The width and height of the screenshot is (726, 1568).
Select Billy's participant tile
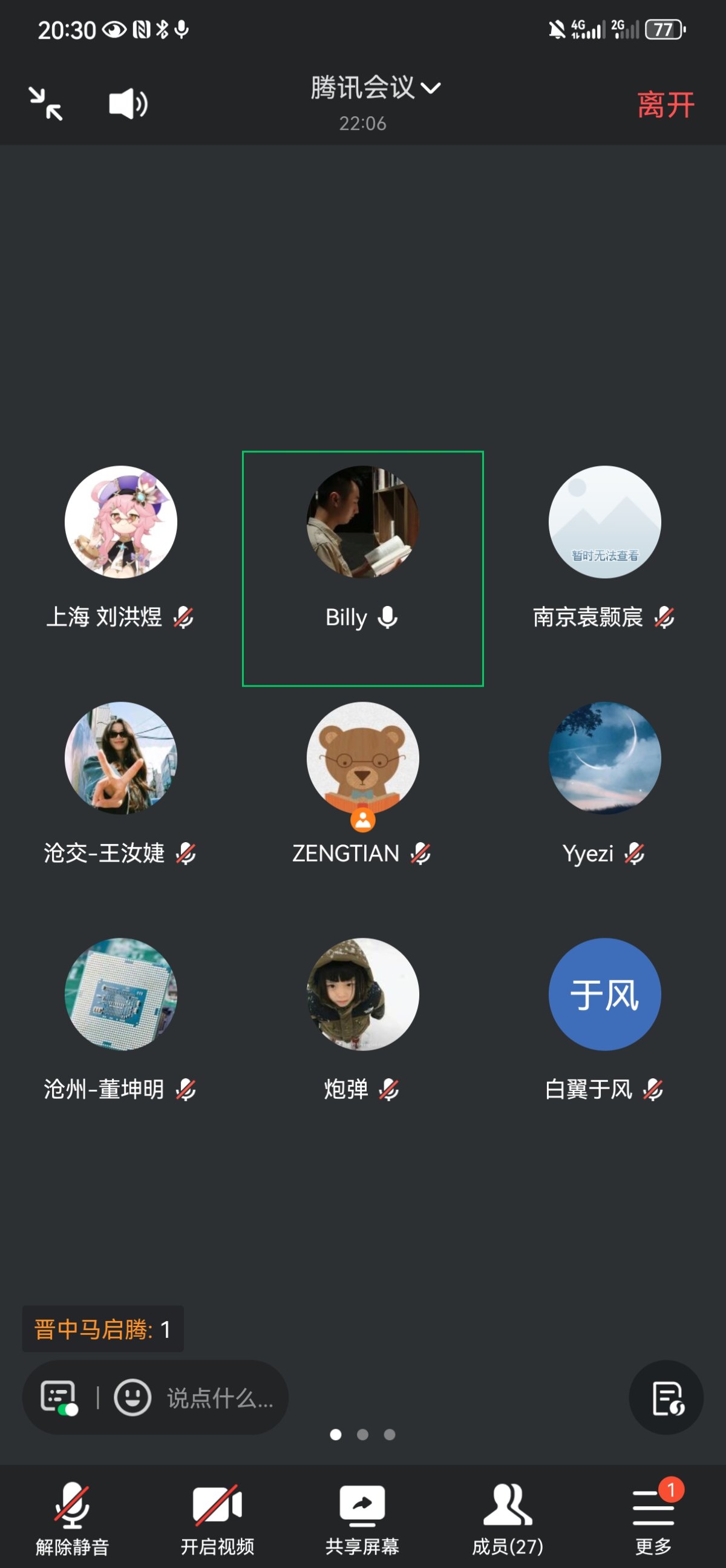pos(362,568)
